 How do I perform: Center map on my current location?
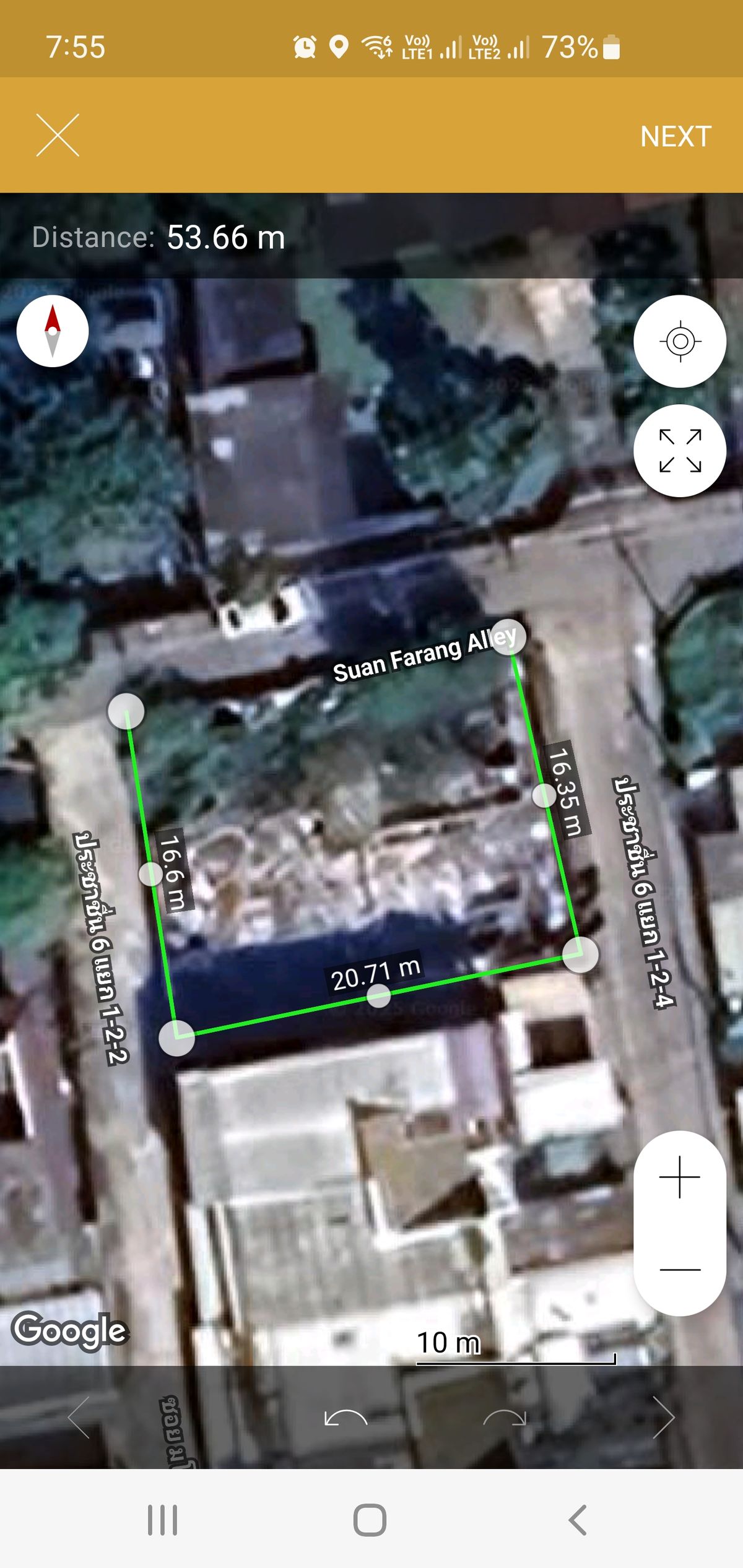tap(680, 341)
